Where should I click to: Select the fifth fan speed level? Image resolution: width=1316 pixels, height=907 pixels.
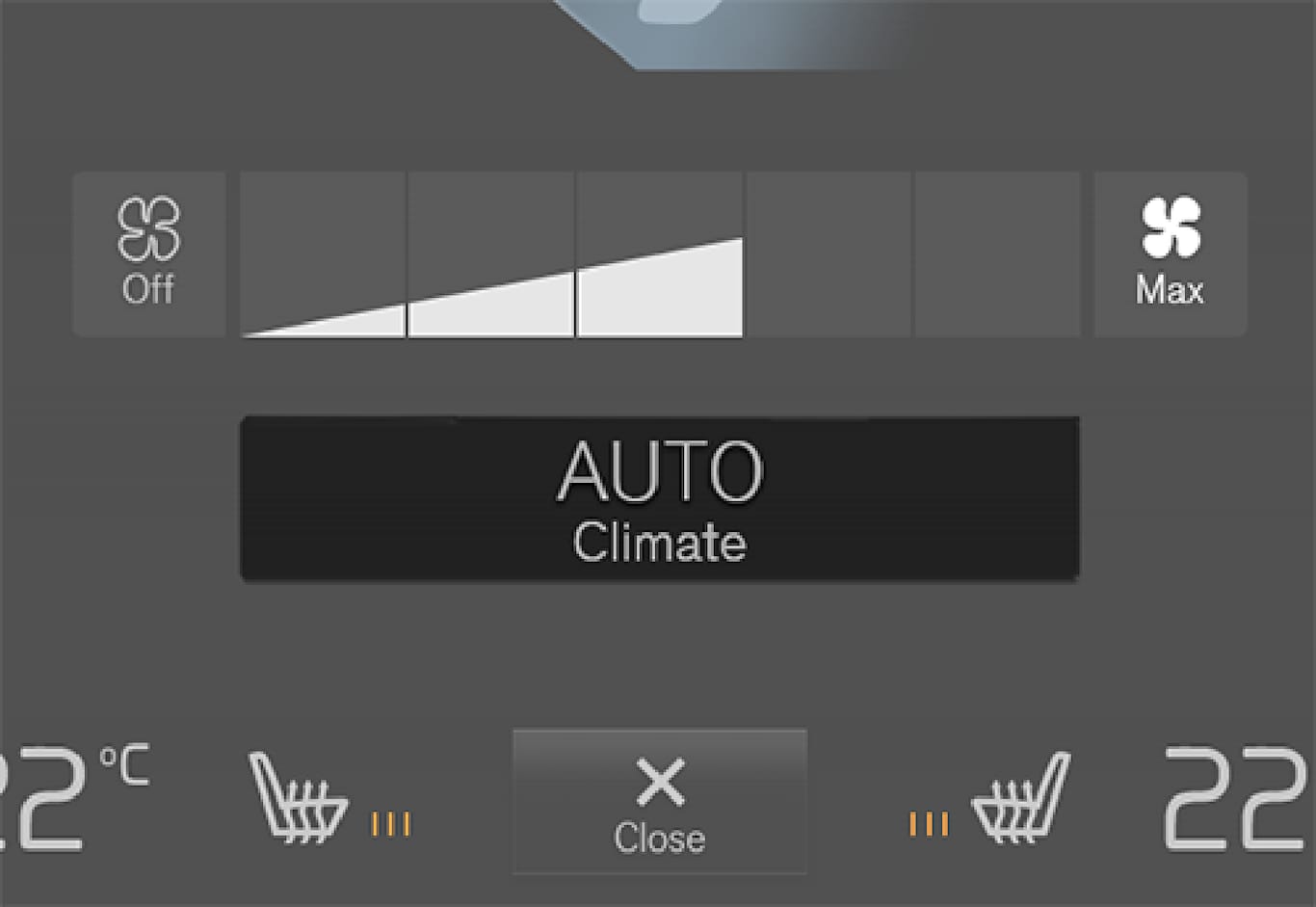point(997,255)
